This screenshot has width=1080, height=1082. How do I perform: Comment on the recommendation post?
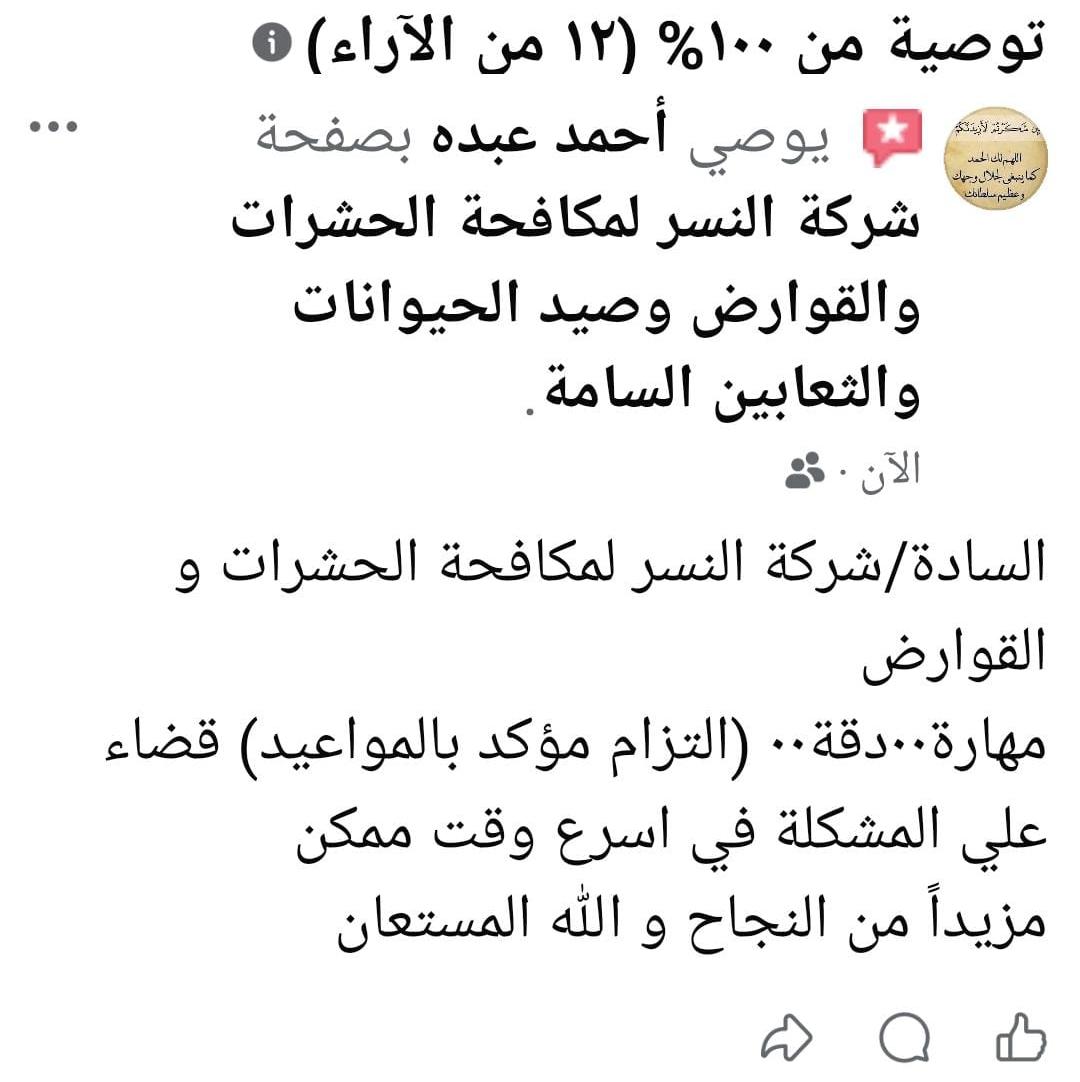coord(905,1038)
